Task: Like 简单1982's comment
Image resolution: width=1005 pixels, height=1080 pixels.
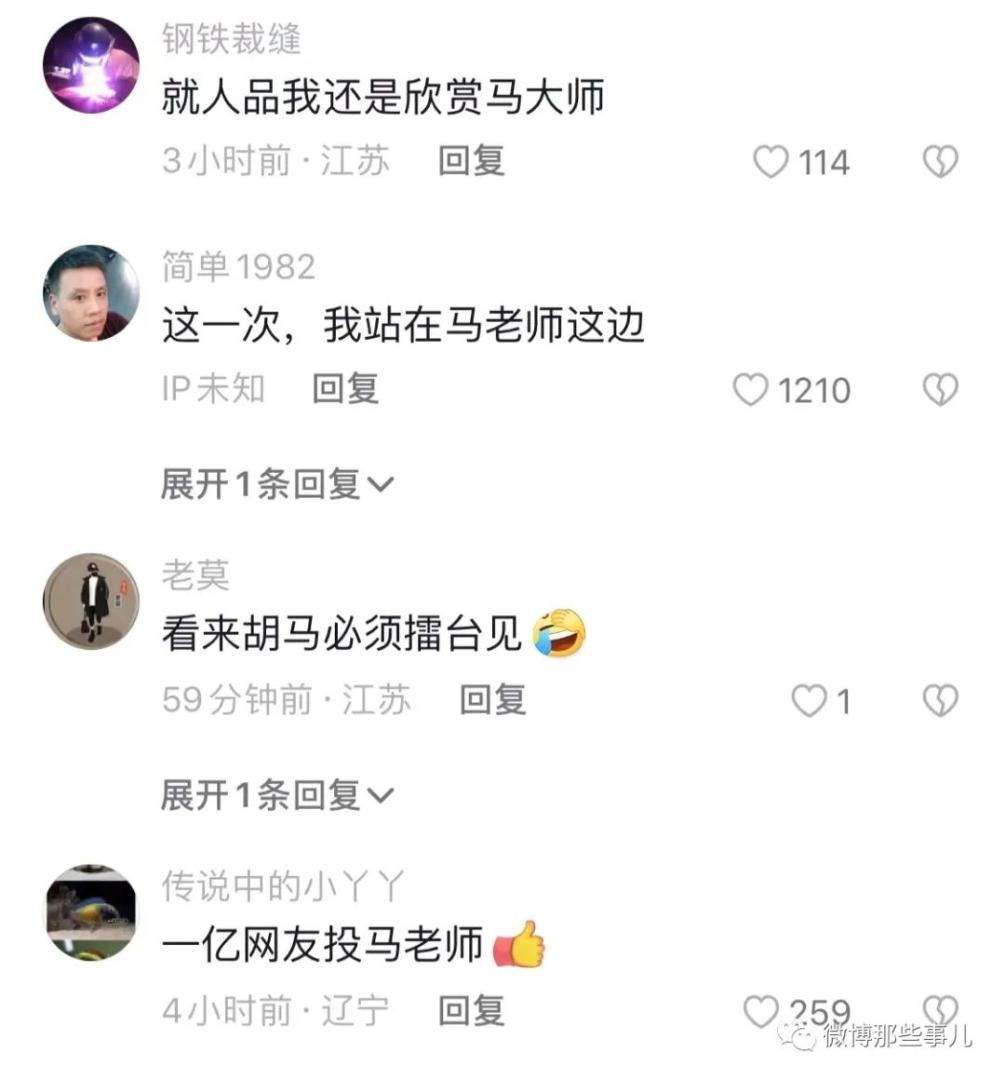Action: pyautogui.click(x=750, y=390)
